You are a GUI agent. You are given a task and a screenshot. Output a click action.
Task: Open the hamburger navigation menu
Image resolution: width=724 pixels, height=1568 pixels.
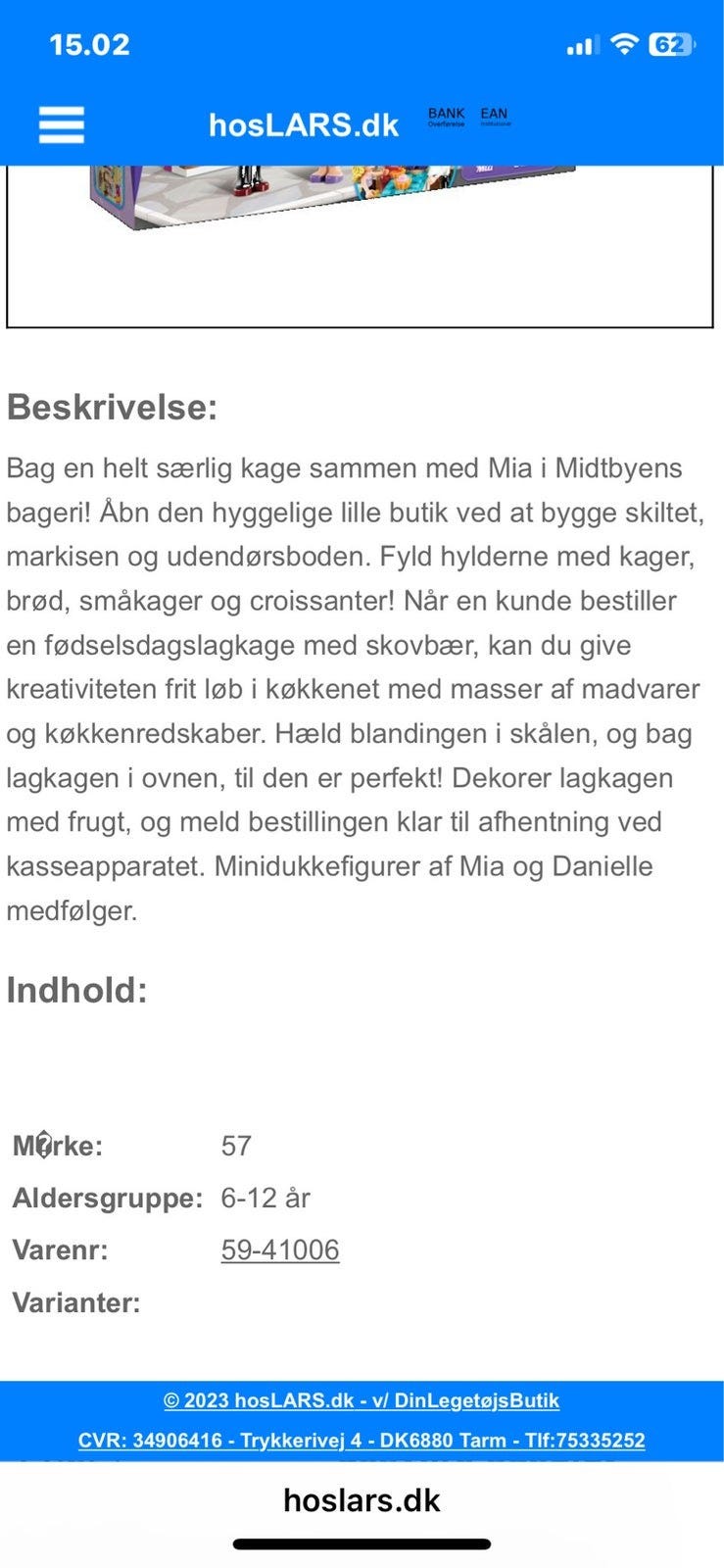click(x=61, y=124)
